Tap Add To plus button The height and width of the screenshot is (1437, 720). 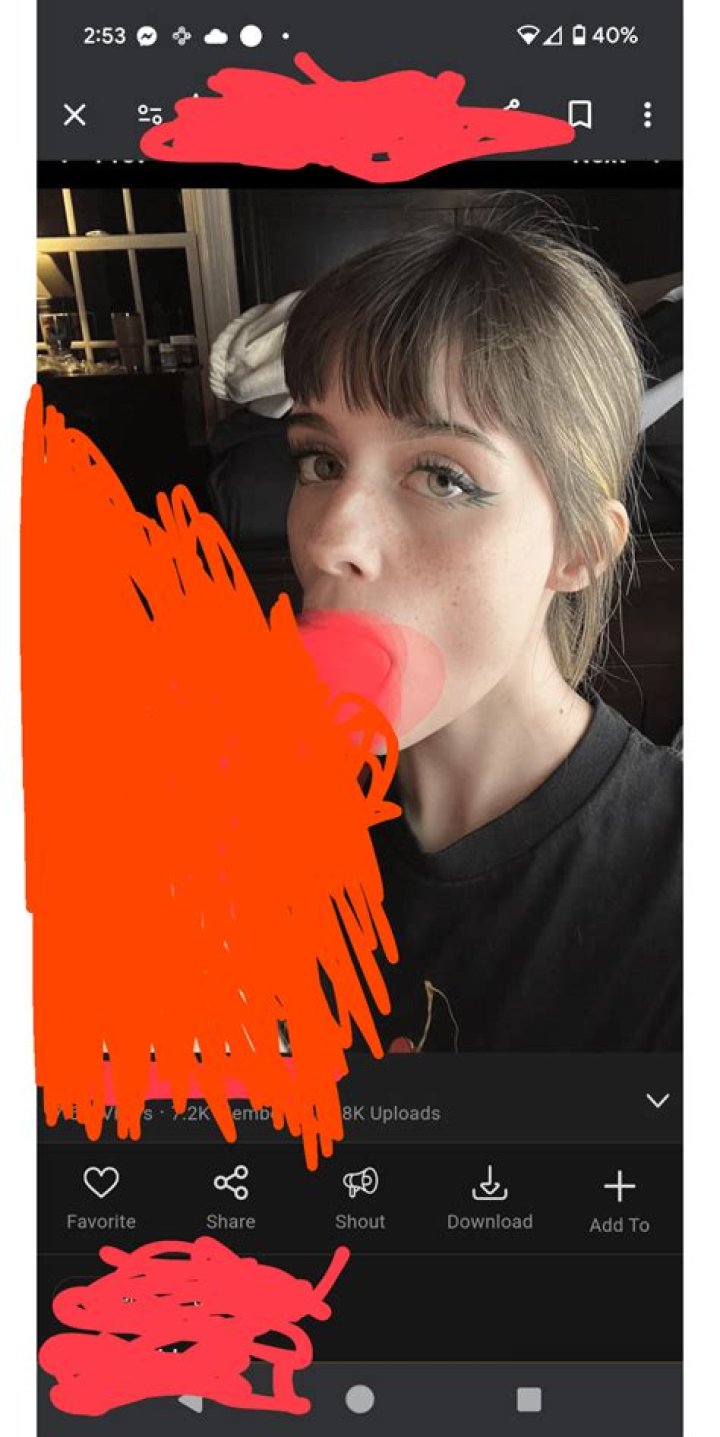pyautogui.click(x=619, y=1198)
